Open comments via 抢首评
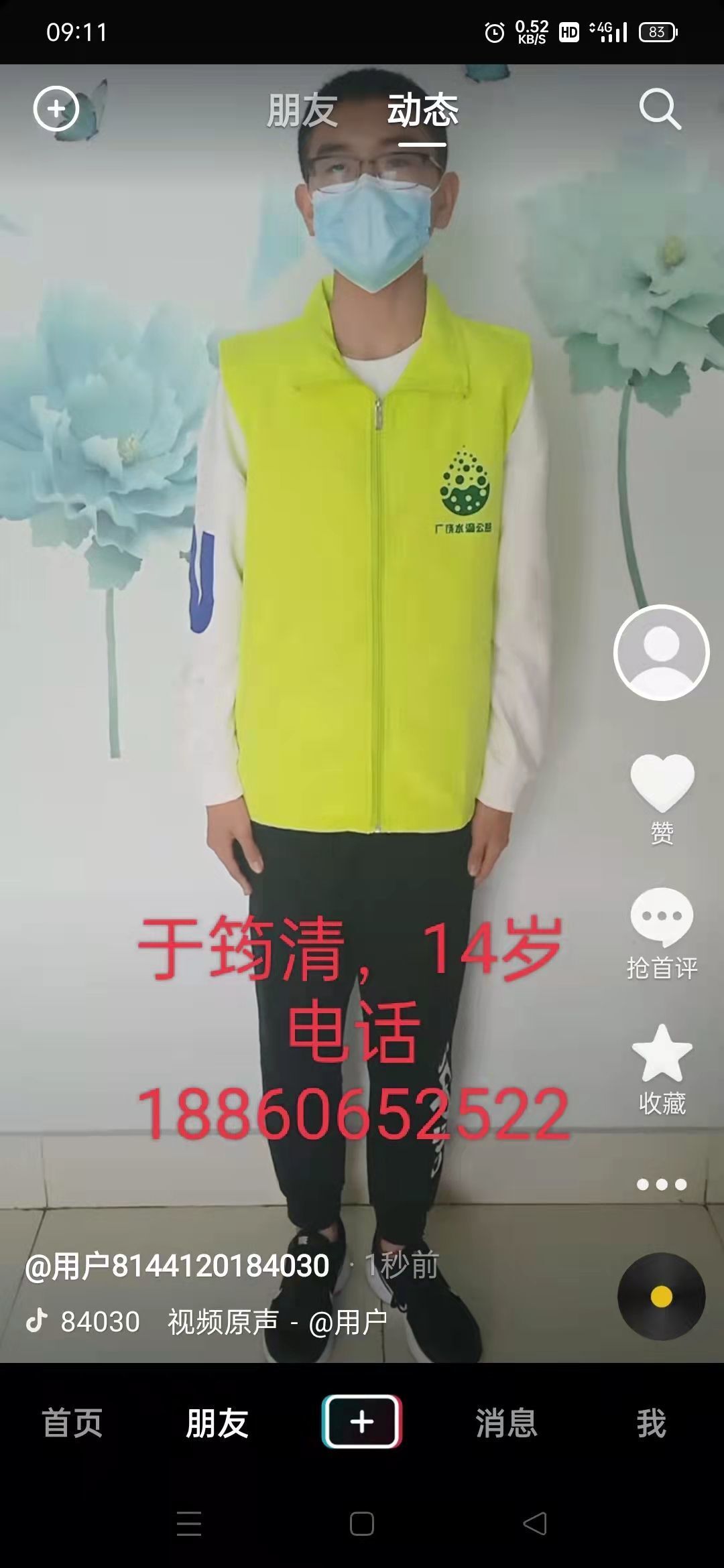Screen dimensions: 724x1568 662,933
